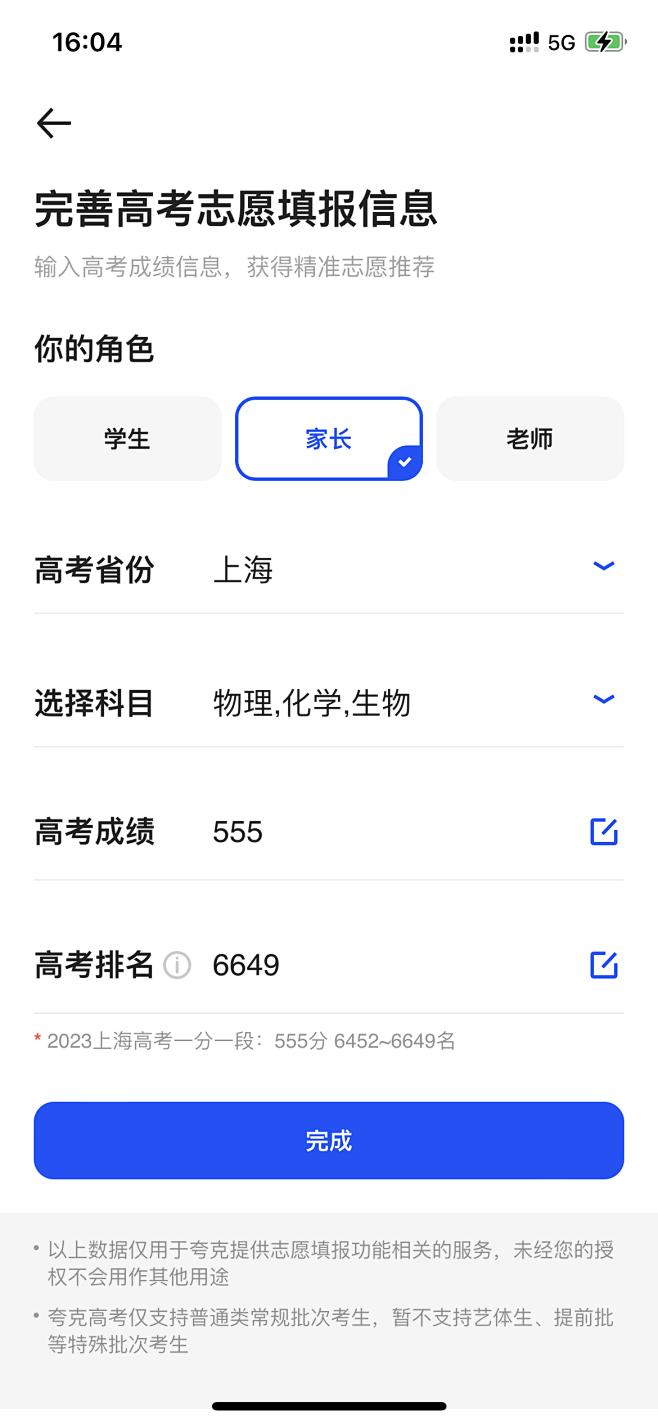Open the 选择科目 subject dropdown

(x=603, y=700)
